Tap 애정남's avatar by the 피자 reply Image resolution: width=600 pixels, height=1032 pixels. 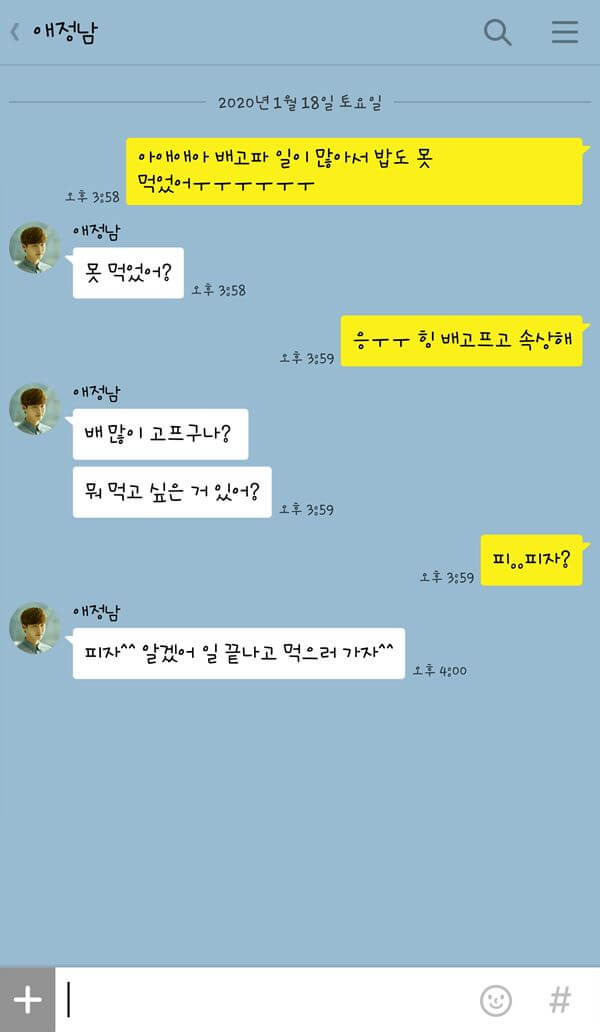point(36,628)
